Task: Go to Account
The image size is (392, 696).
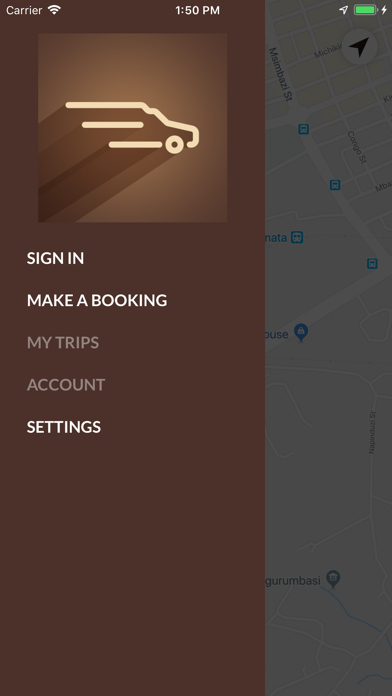Action: pyautogui.click(x=66, y=384)
